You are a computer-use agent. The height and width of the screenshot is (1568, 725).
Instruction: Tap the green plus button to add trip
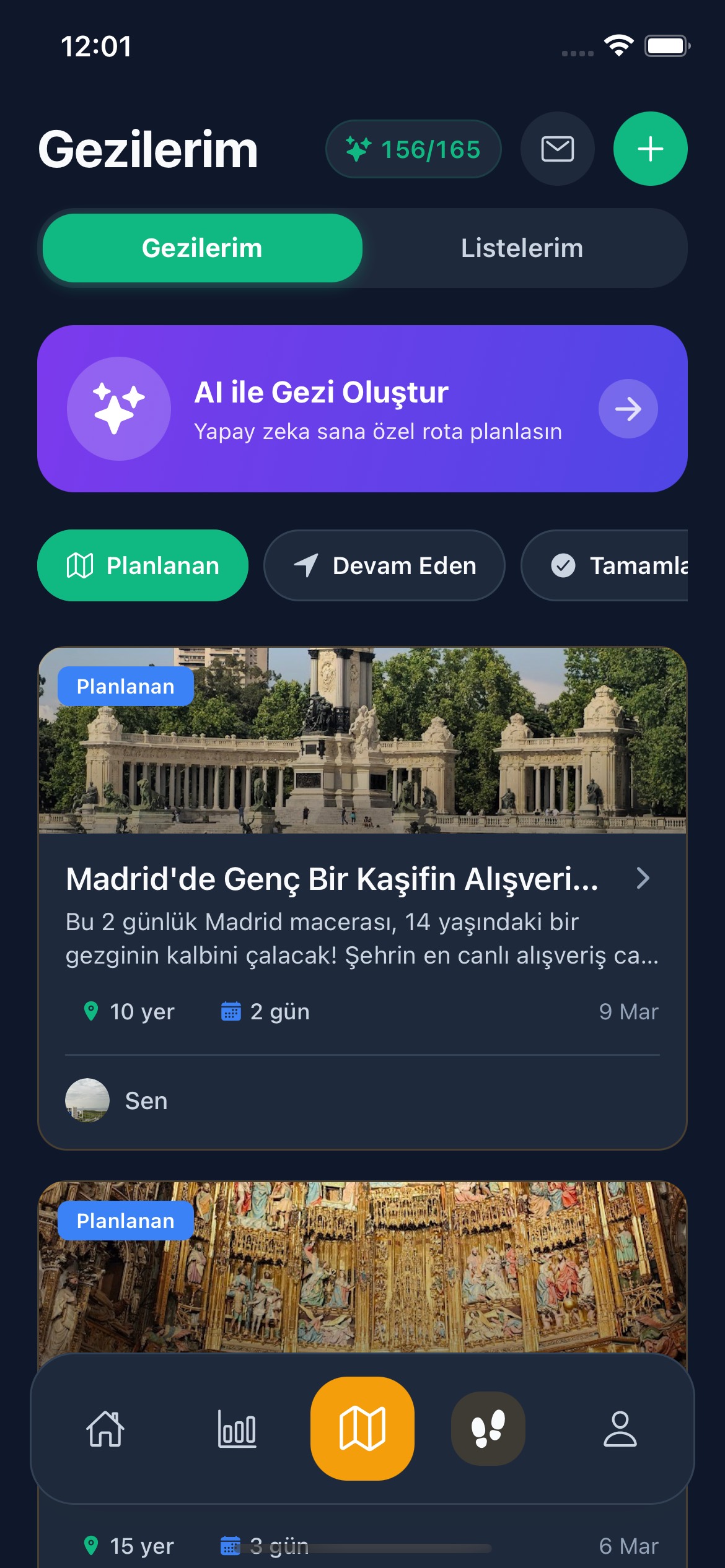pyautogui.click(x=651, y=148)
